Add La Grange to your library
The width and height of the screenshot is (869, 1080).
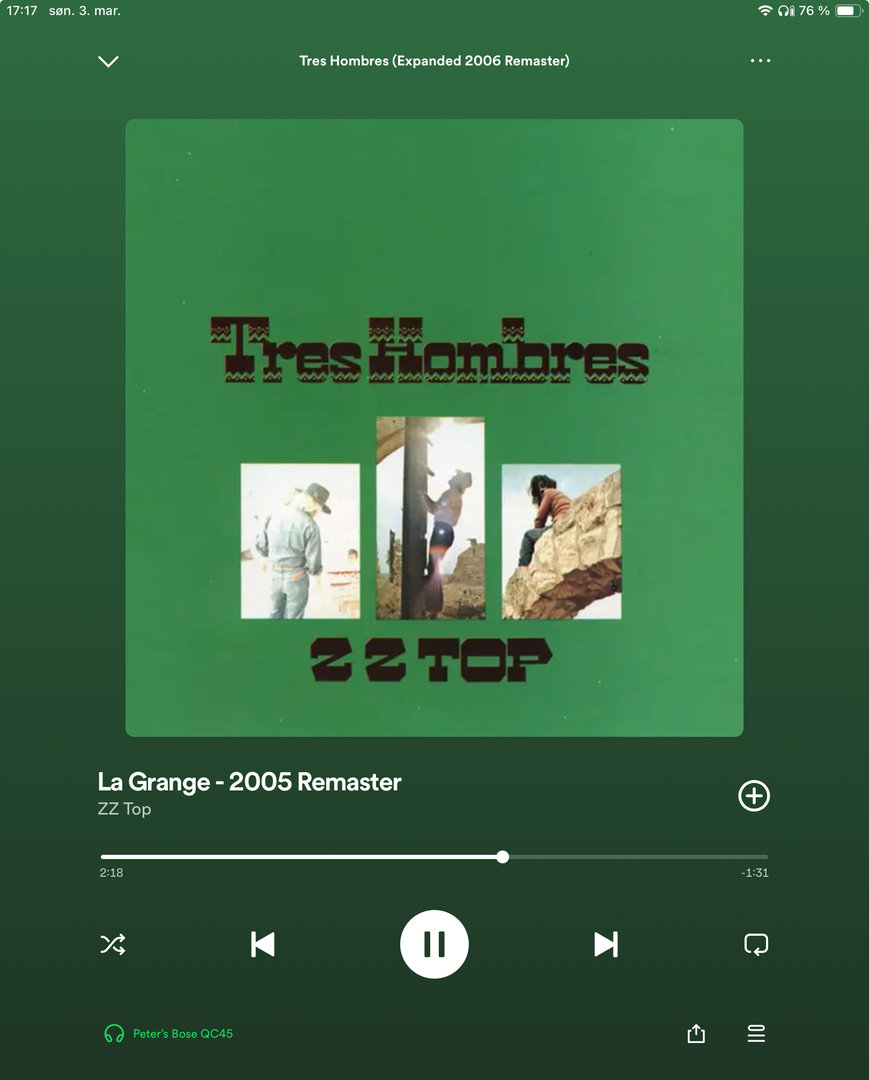(x=753, y=795)
